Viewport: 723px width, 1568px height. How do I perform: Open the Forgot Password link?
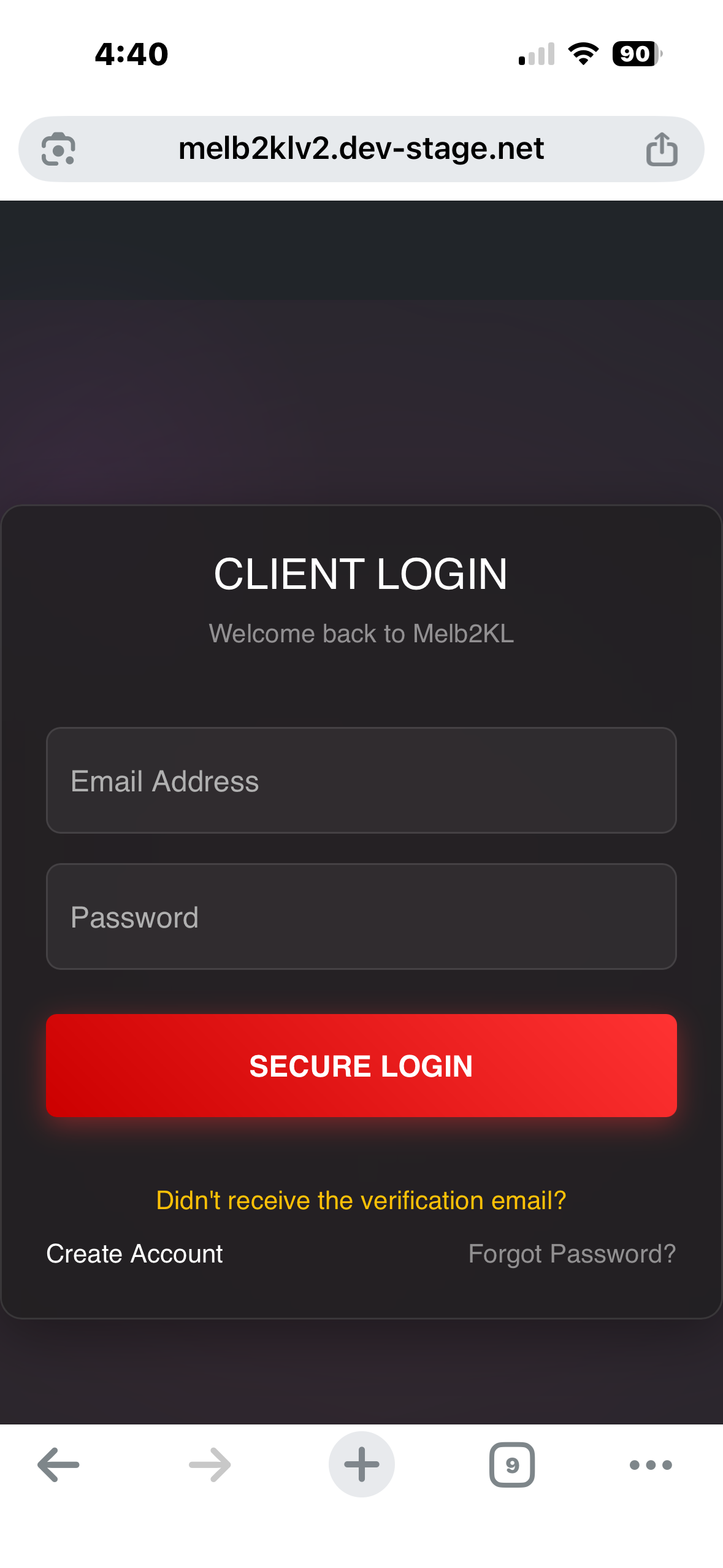pos(572,1253)
